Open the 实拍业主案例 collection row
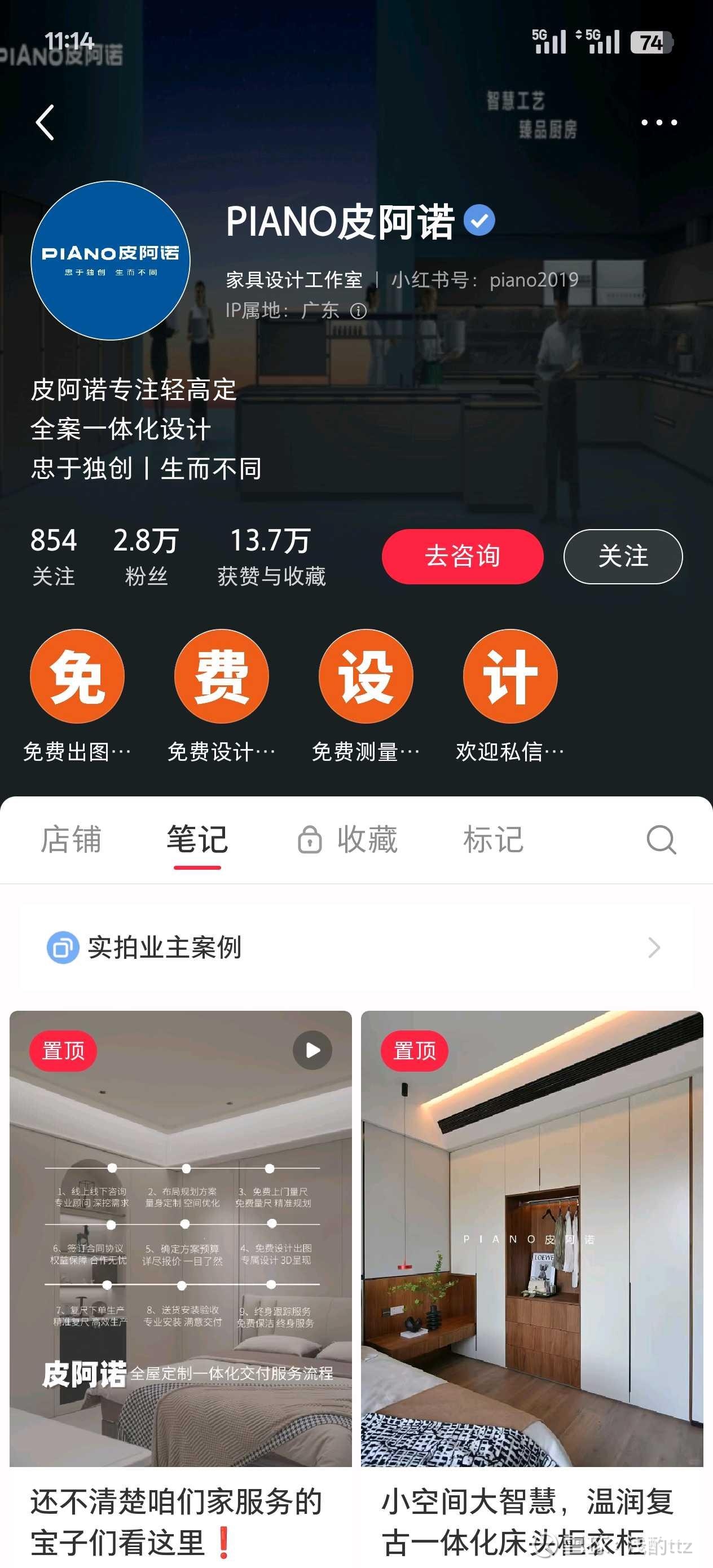The width and height of the screenshot is (713, 1568). coord(356,947)
